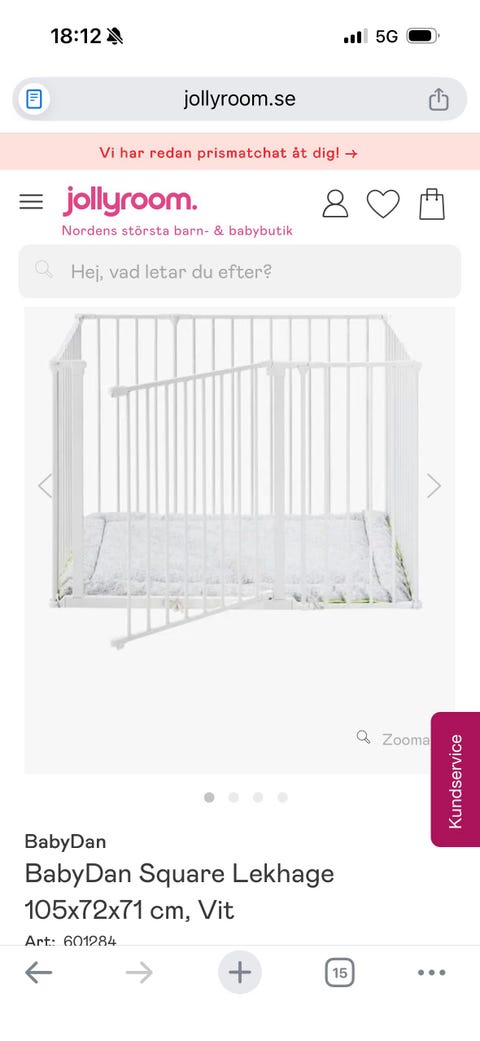Open the tab switcher showing 15
Image resolution: width=480 pixels, height=1041 pixels.
pos(339,973)
